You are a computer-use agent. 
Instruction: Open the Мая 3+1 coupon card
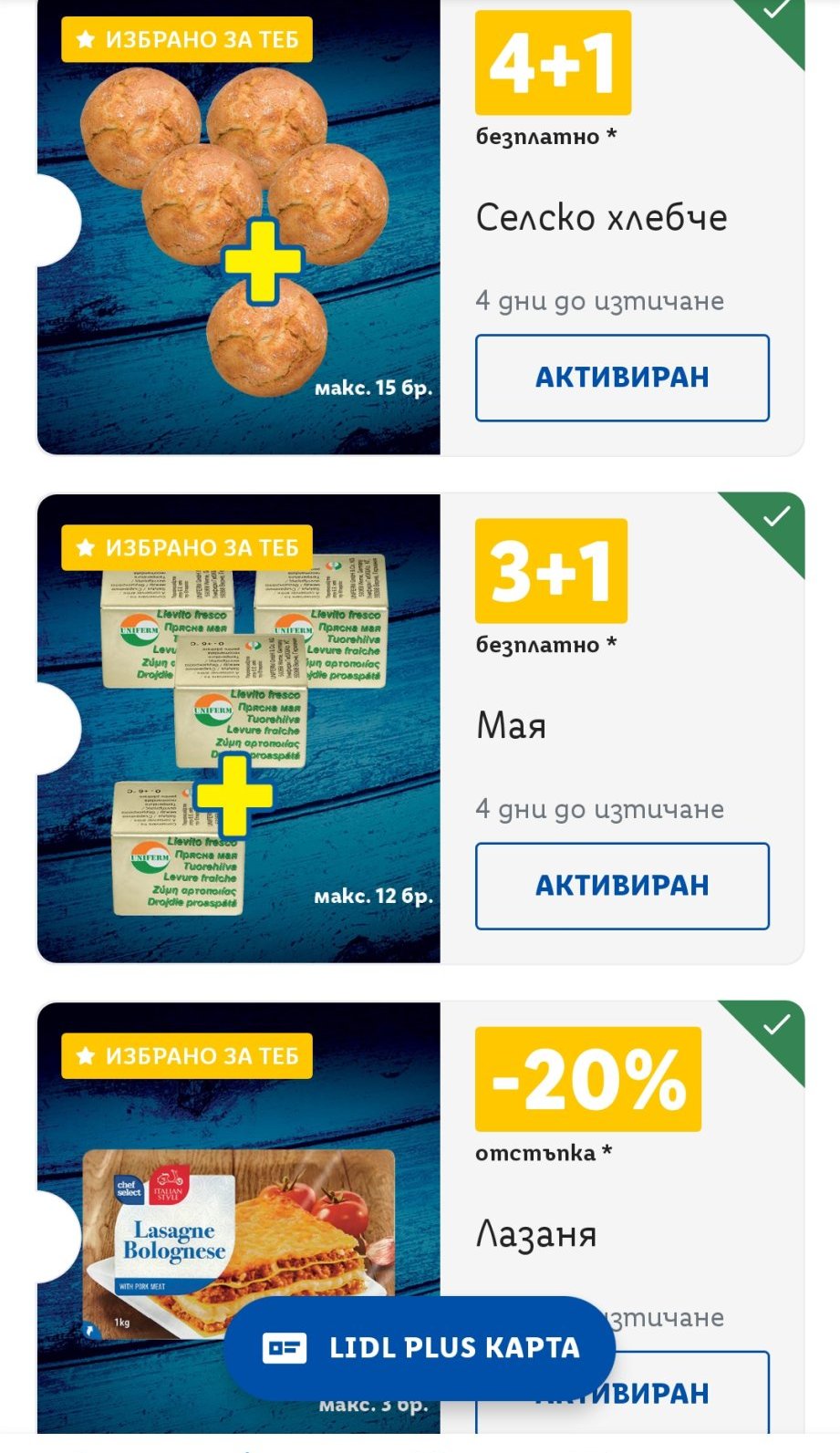pos(420,728)
